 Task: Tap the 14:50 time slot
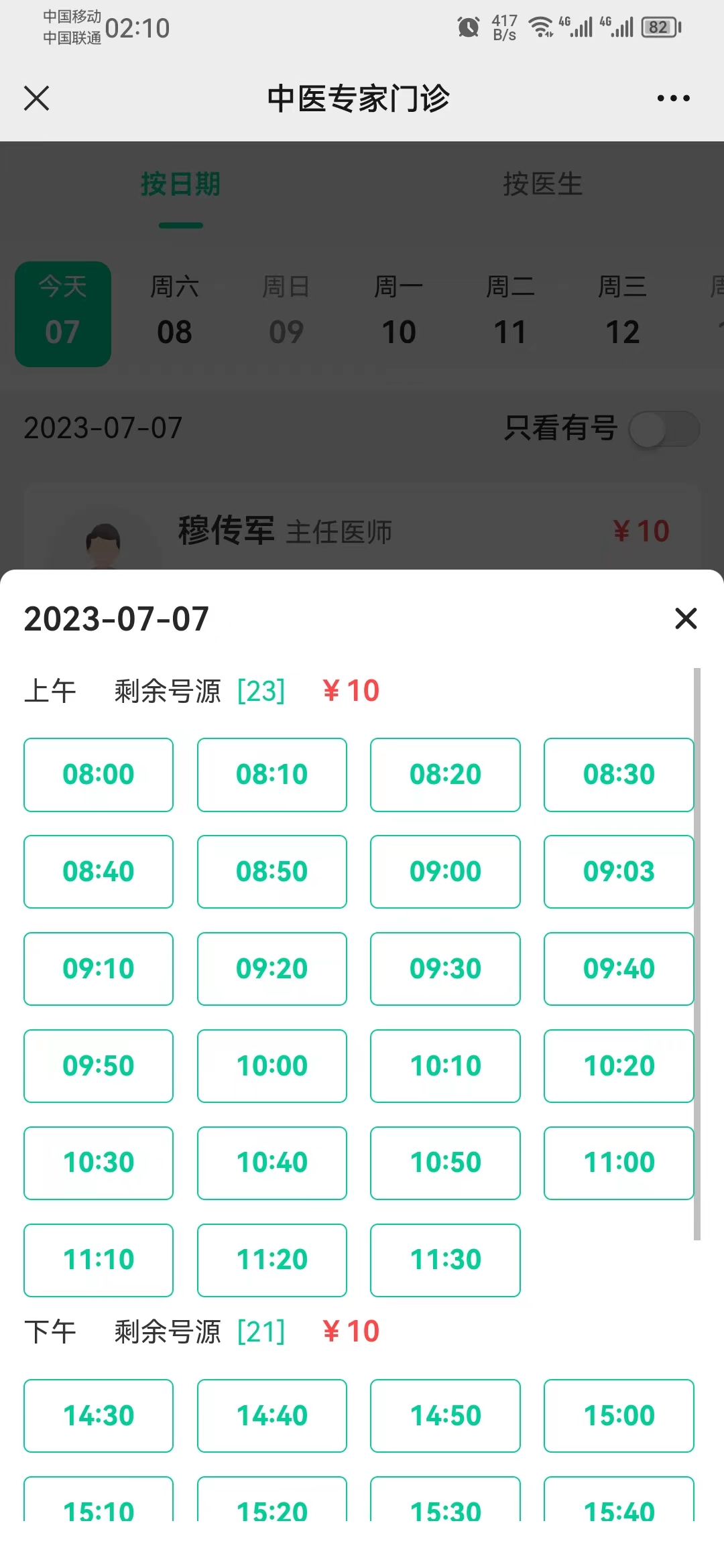(445, 1416)
